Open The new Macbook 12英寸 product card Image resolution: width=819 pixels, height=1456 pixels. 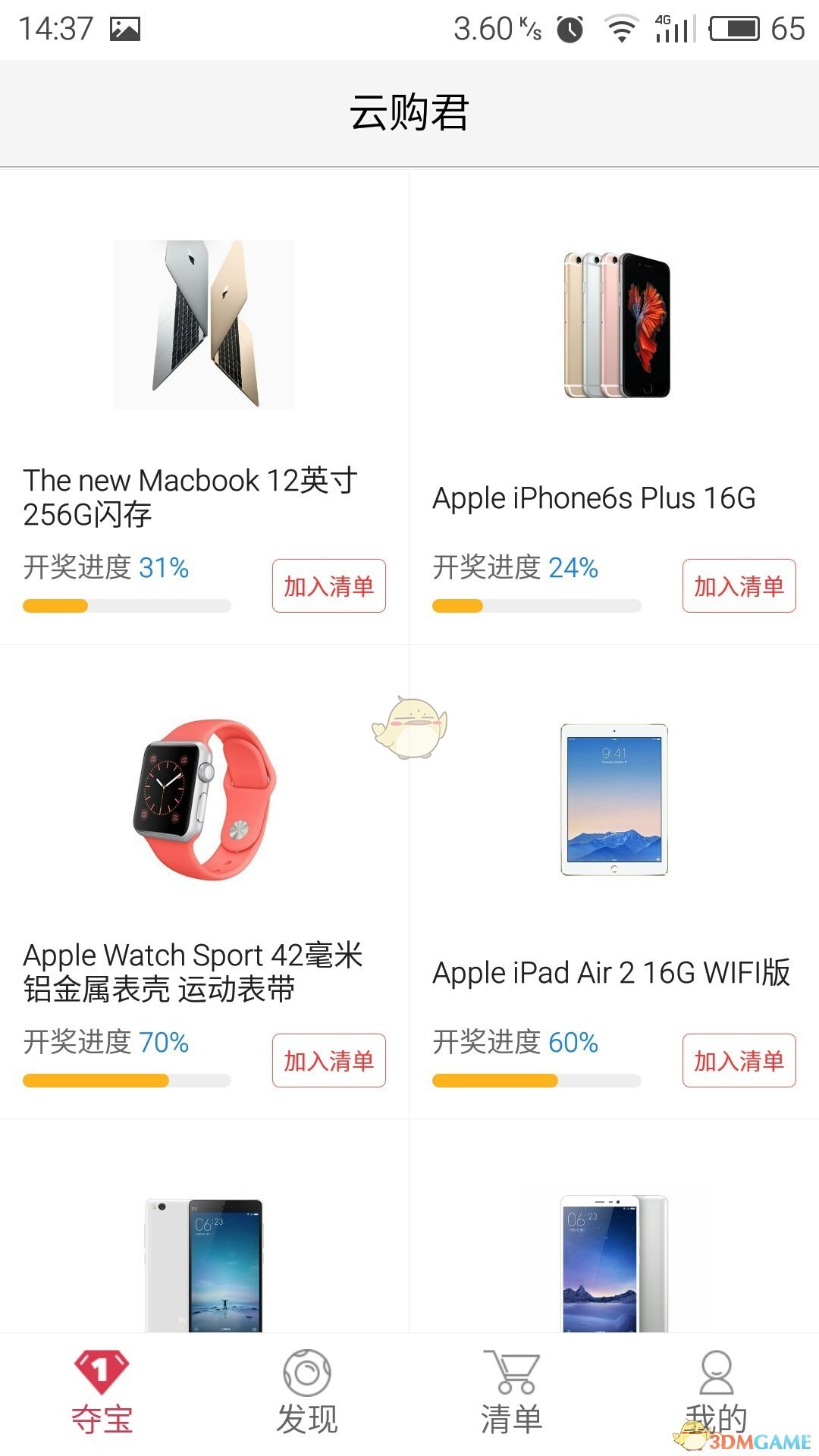pos(204,326)
